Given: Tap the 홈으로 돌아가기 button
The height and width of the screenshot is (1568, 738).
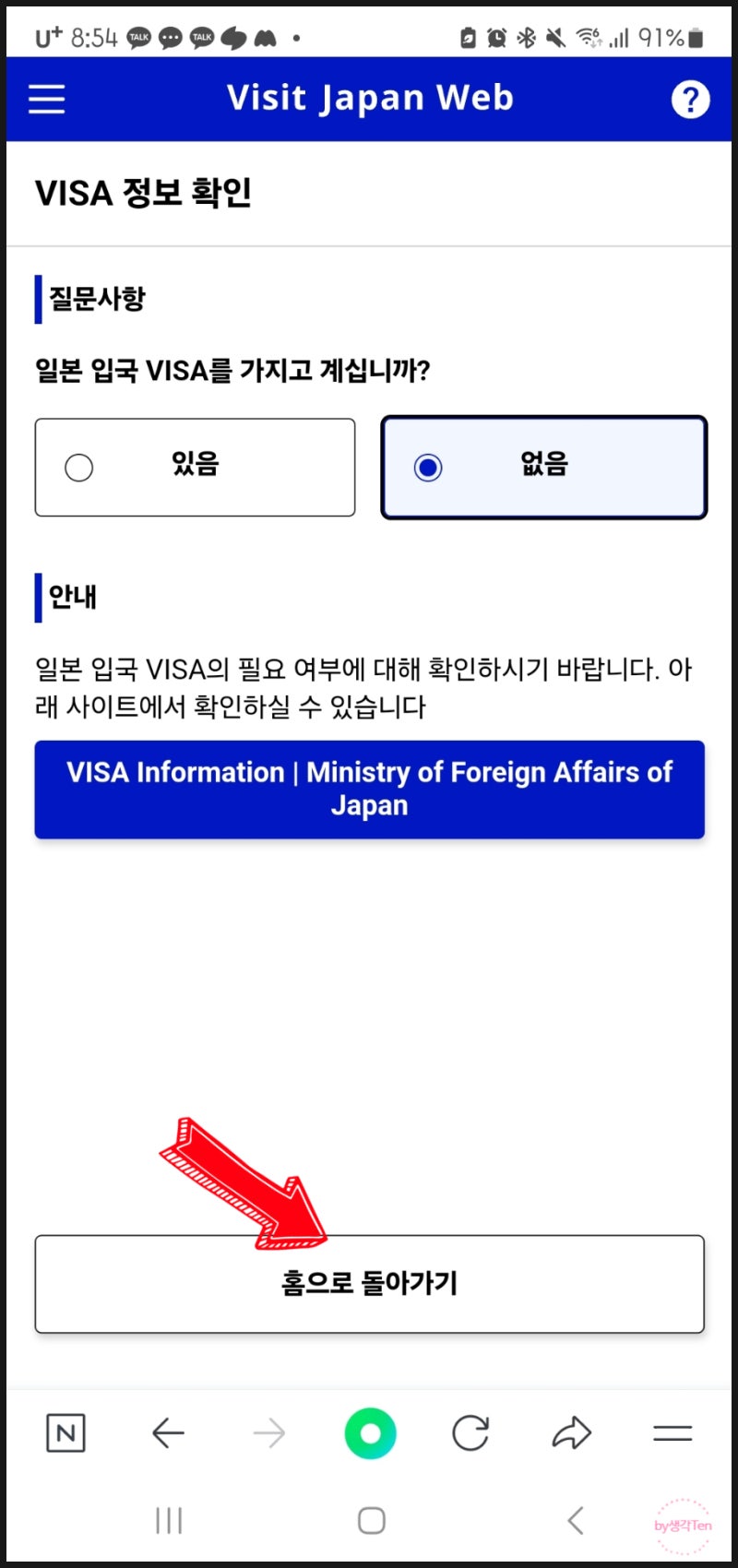Looking at the screenshot, I should (369, 1283).
